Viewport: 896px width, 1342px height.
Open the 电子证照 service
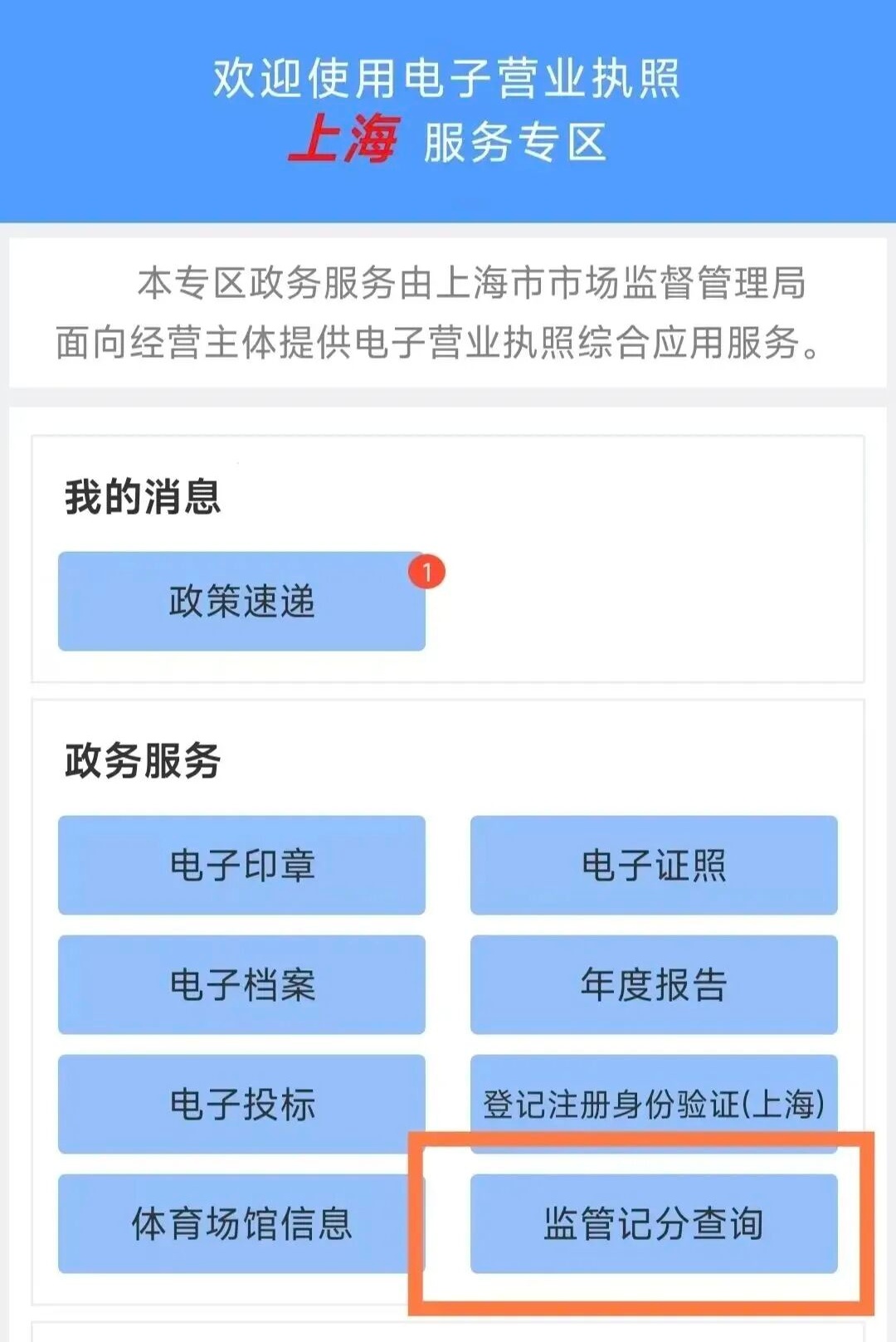654,865
